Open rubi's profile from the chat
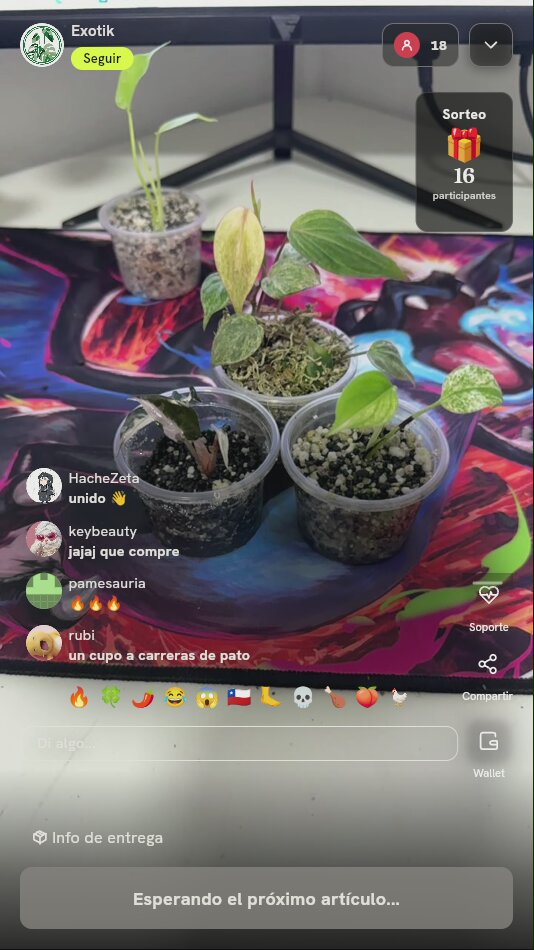The image size is (534, 950). click(x=44, y=643)
